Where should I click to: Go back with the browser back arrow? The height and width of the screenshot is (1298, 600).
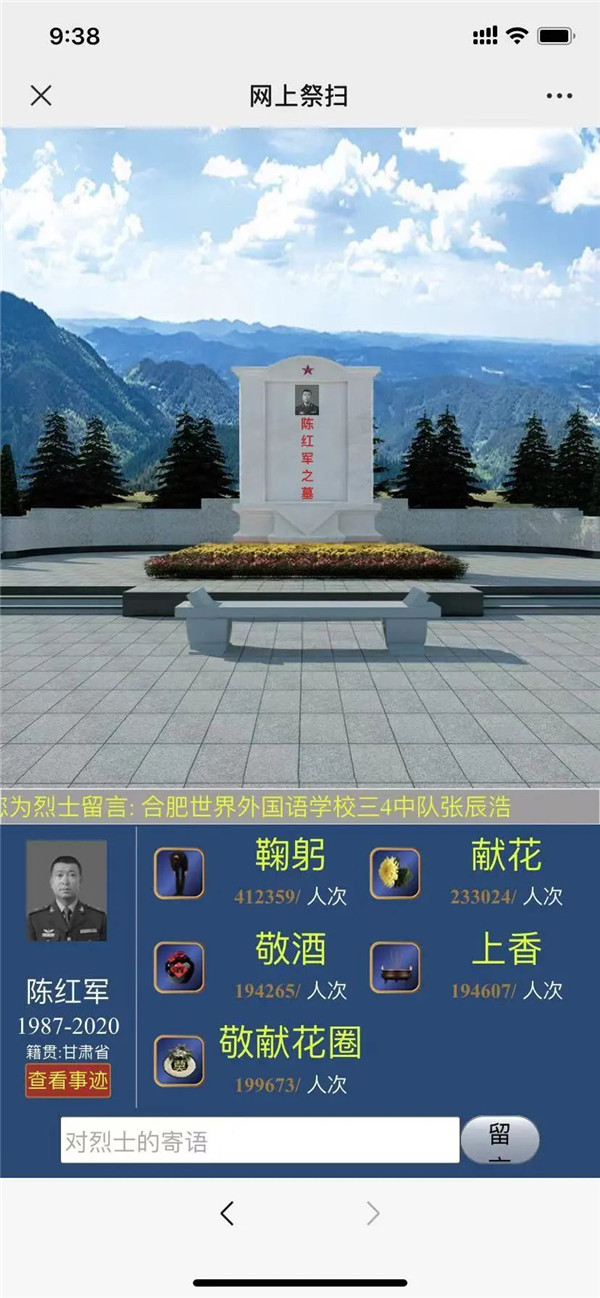tap(227, 1214)
